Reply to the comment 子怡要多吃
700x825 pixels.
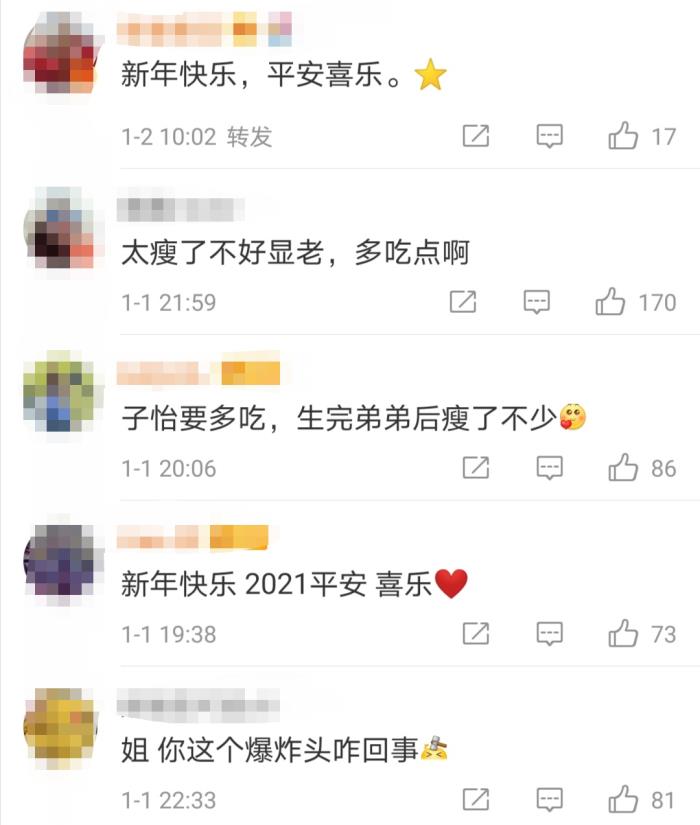[549, 467]
